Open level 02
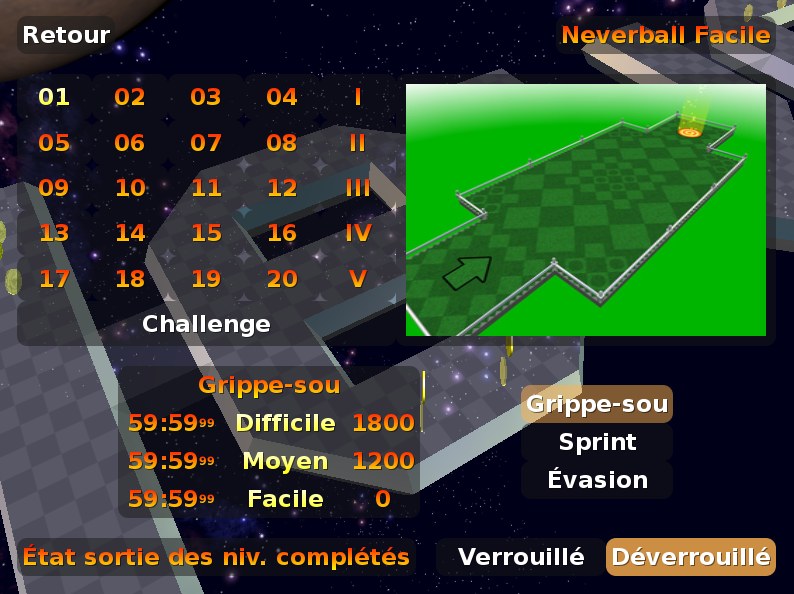The image size is (794, 594). pos(130,97)
